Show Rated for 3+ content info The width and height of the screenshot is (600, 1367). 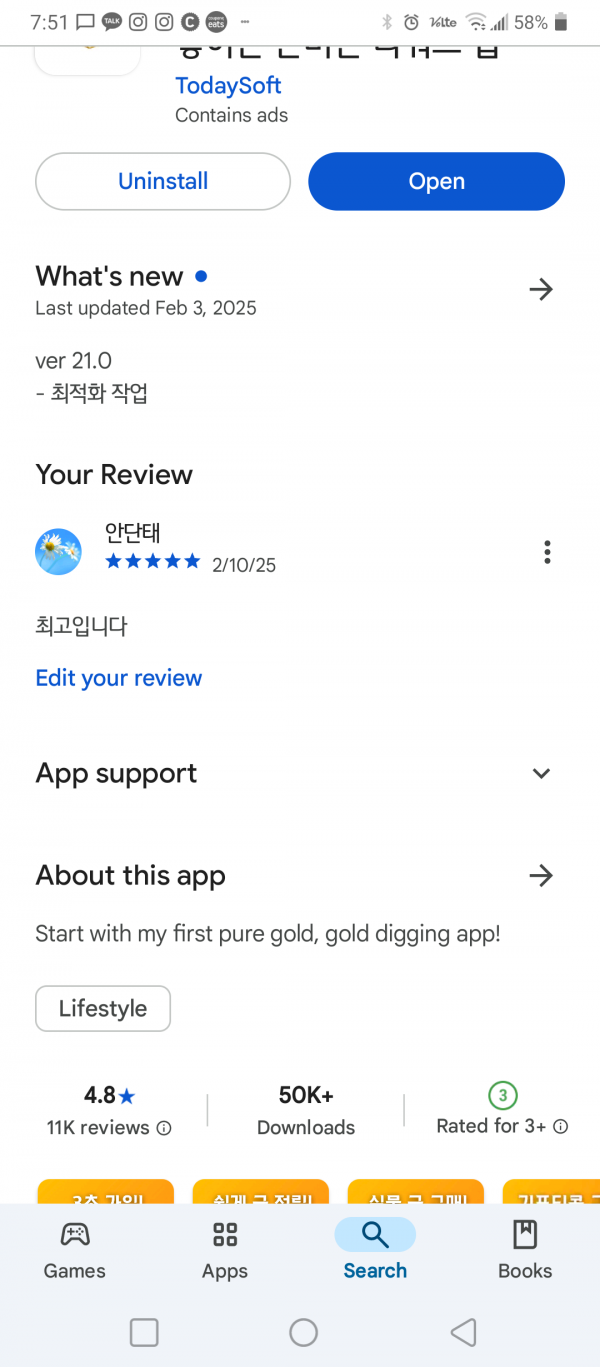(x=561, y=1126)
